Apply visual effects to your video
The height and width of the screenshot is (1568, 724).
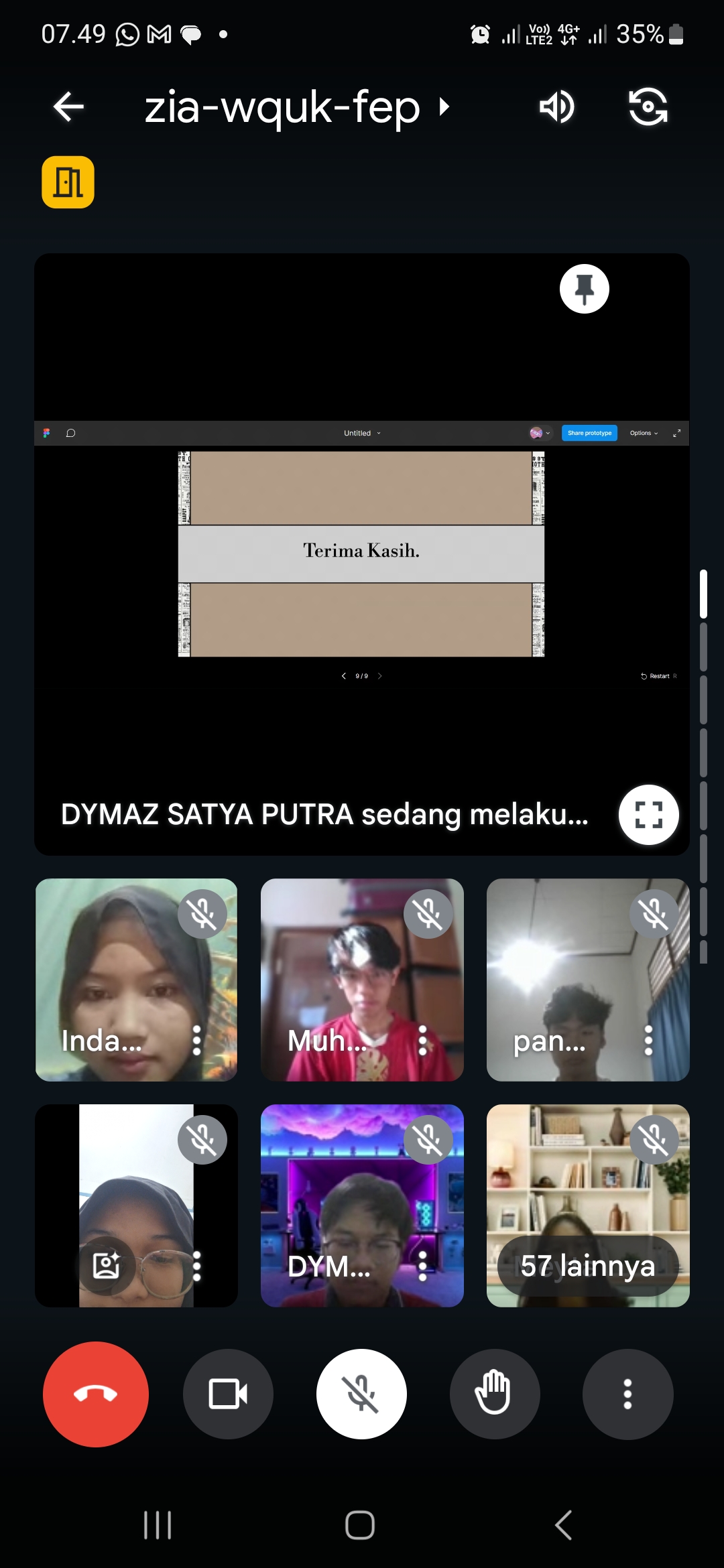[x=106, y=1265]
